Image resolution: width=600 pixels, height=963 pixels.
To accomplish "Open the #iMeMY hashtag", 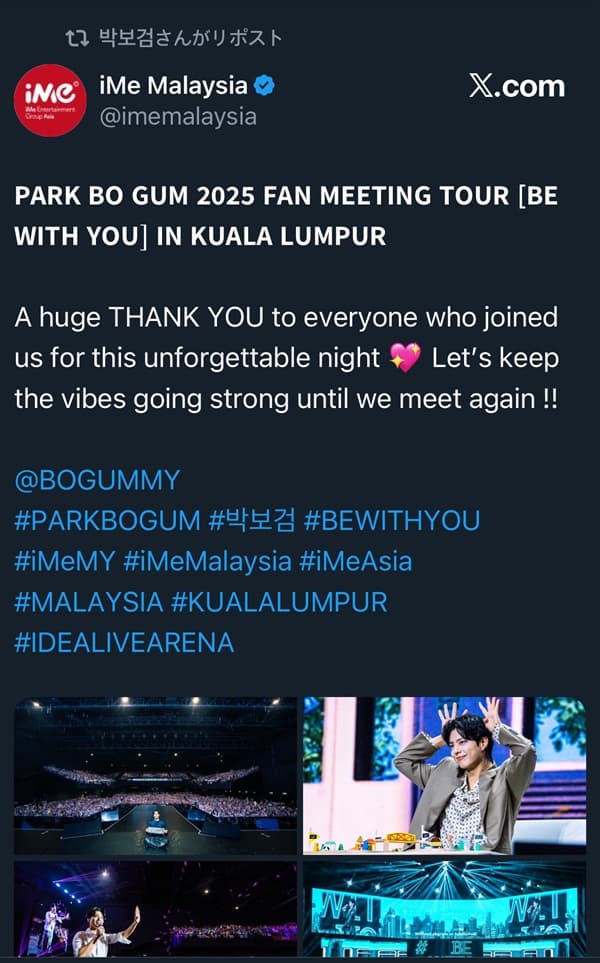I will tap(64, 561).
